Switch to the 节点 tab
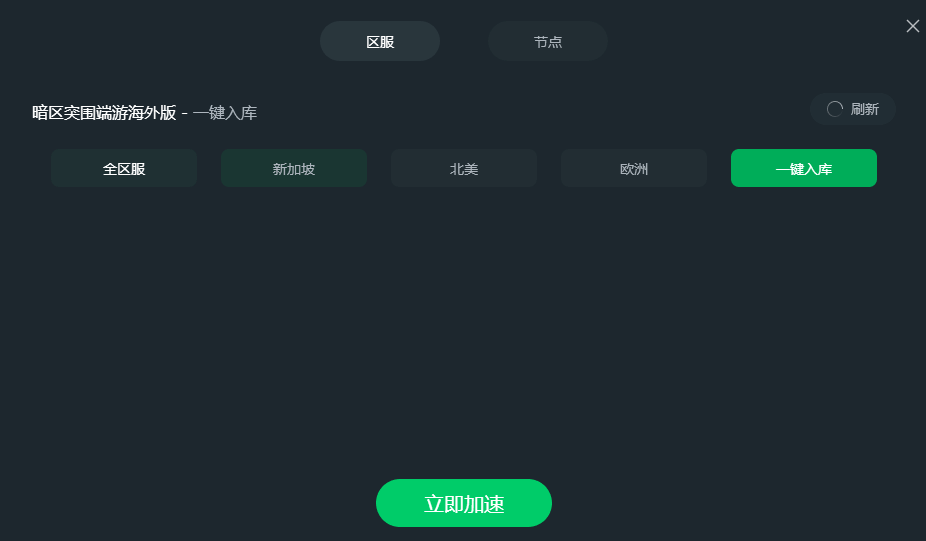This screenshot has width=926, height=541. 548,42
